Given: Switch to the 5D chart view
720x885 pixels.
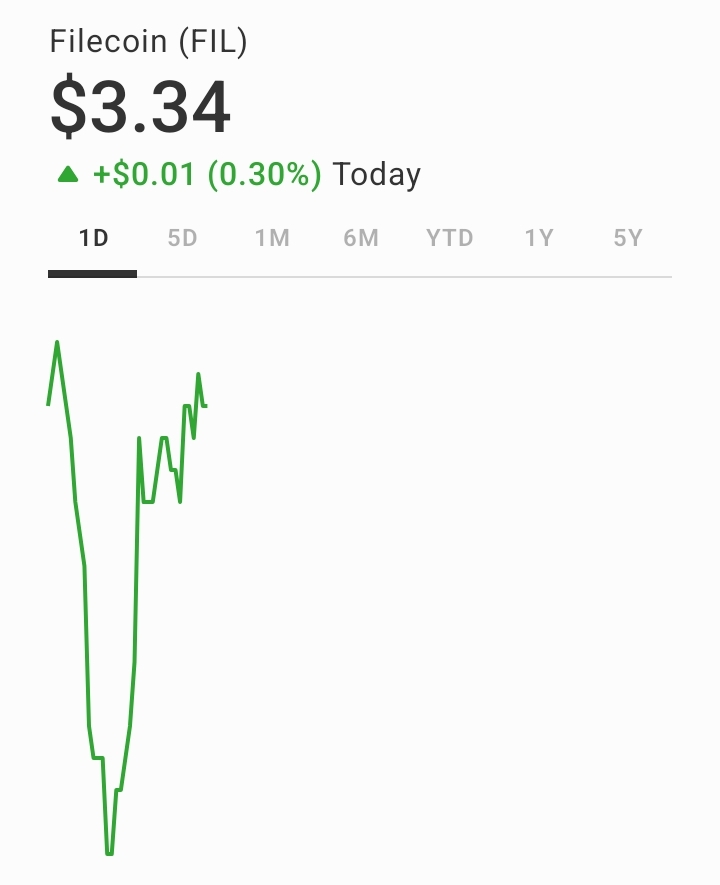Looking at the screenshot, I should pos(182,239).
